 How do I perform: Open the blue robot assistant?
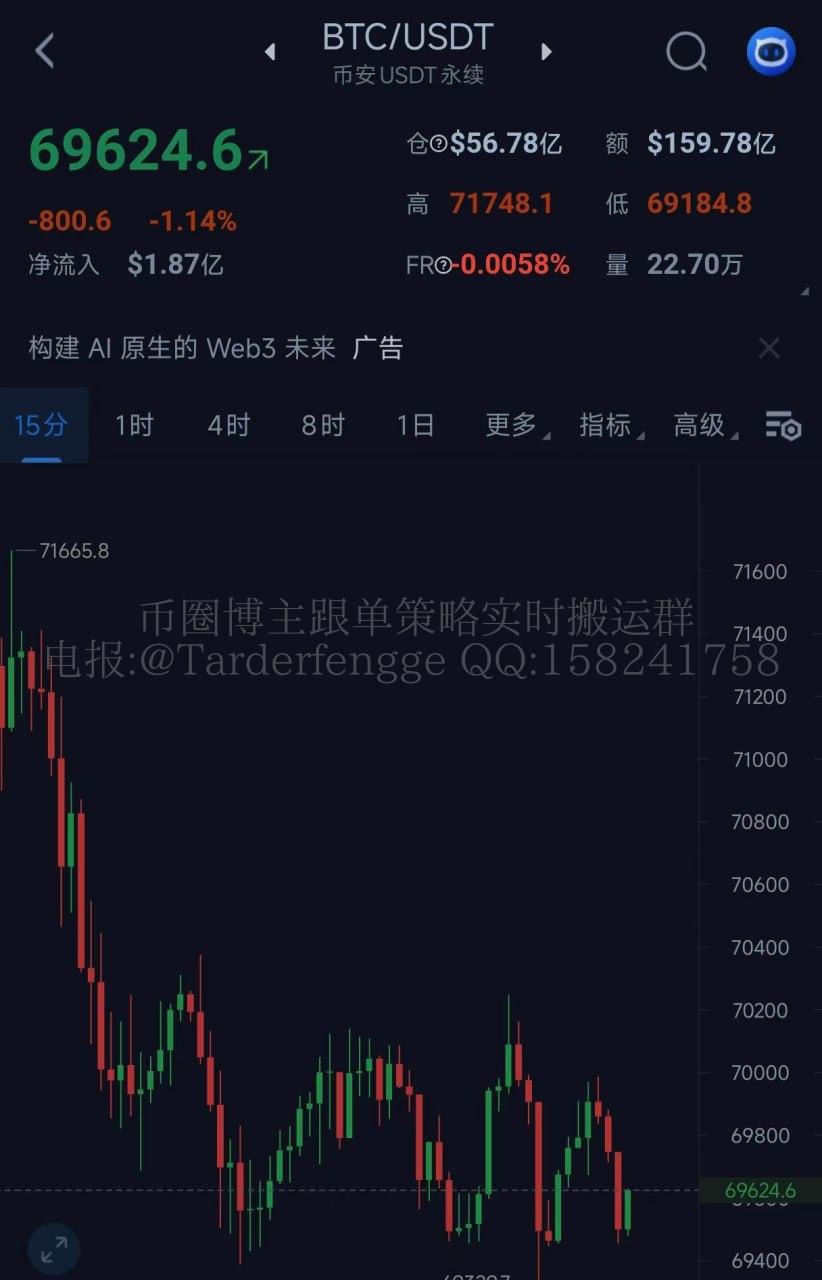771,51
